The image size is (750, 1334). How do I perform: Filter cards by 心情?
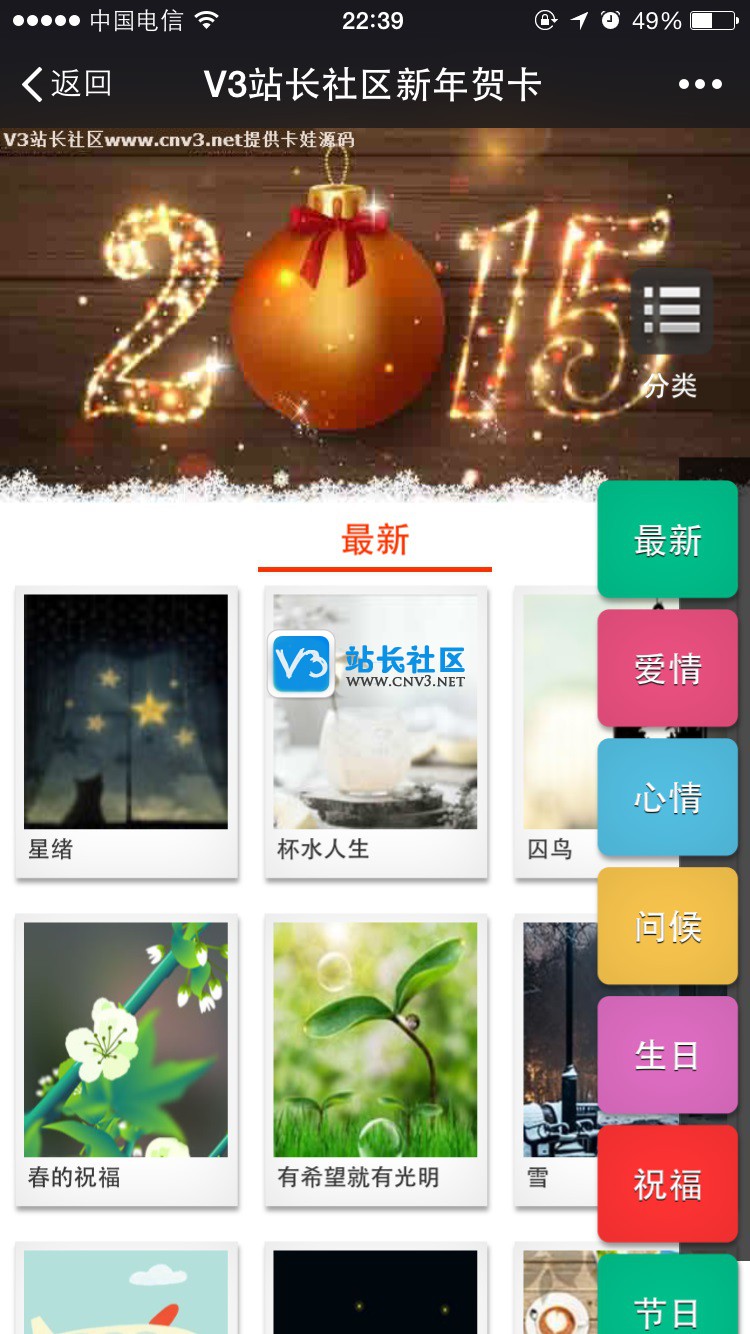tap(667, 797)
